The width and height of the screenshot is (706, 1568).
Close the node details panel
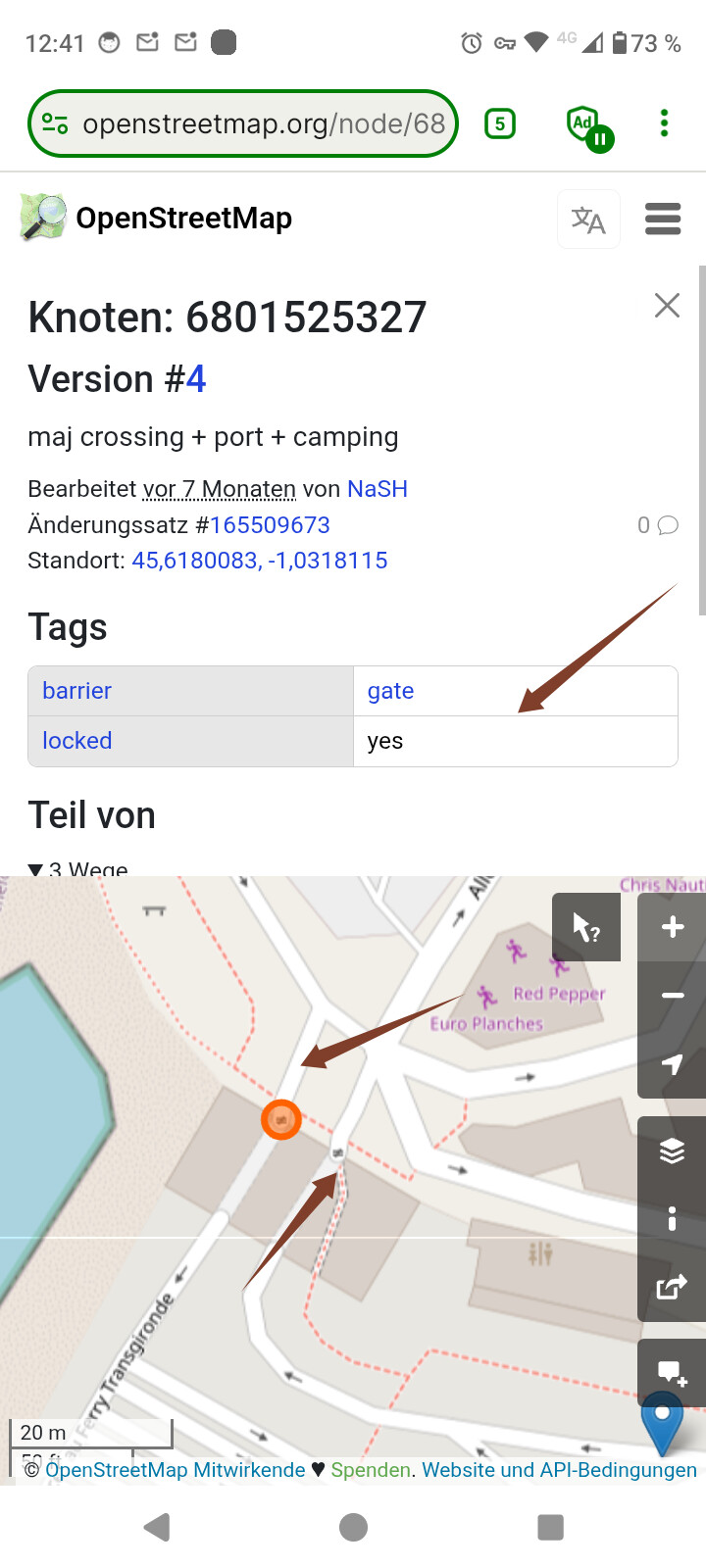click(667, 306)
